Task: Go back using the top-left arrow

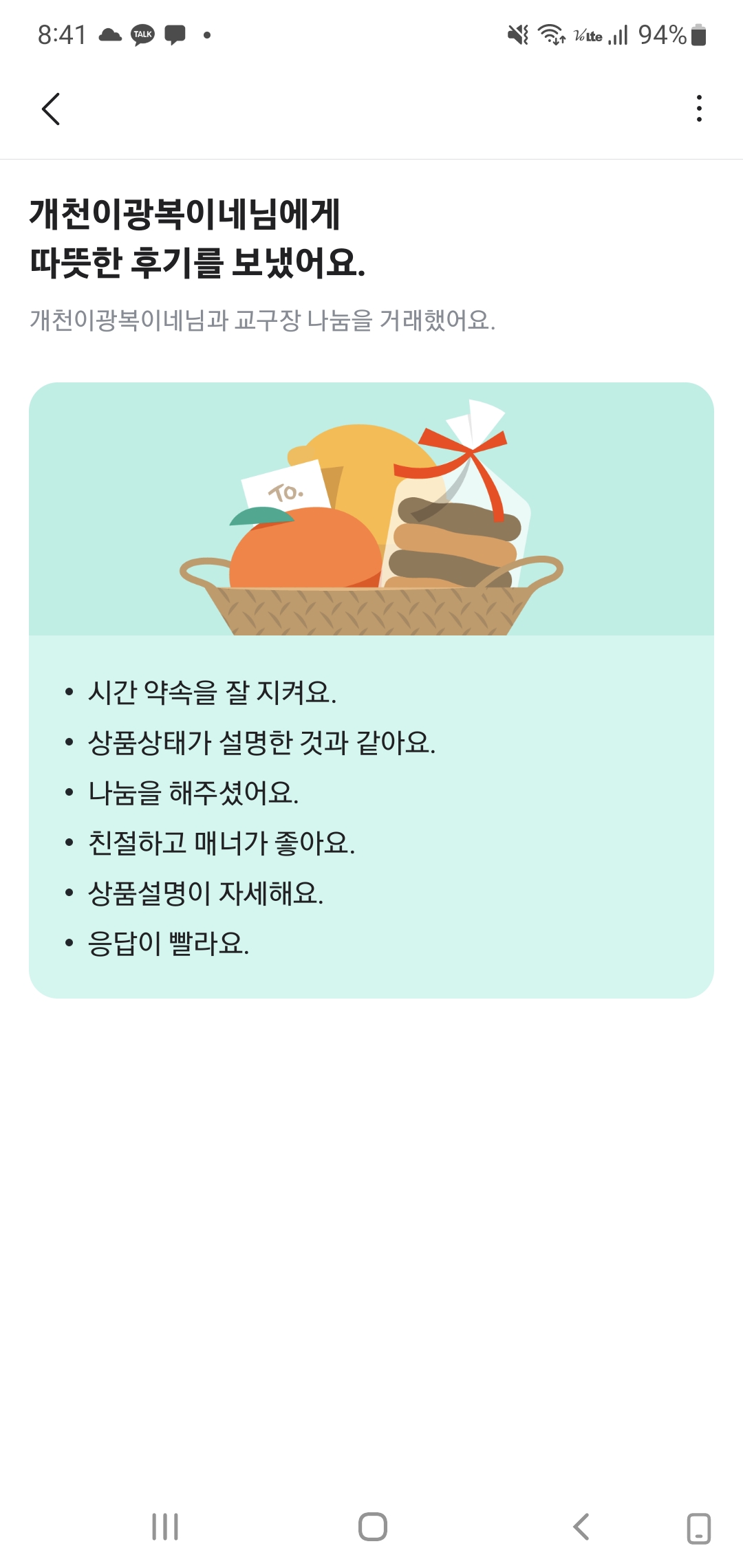Action: click(52, 109)
